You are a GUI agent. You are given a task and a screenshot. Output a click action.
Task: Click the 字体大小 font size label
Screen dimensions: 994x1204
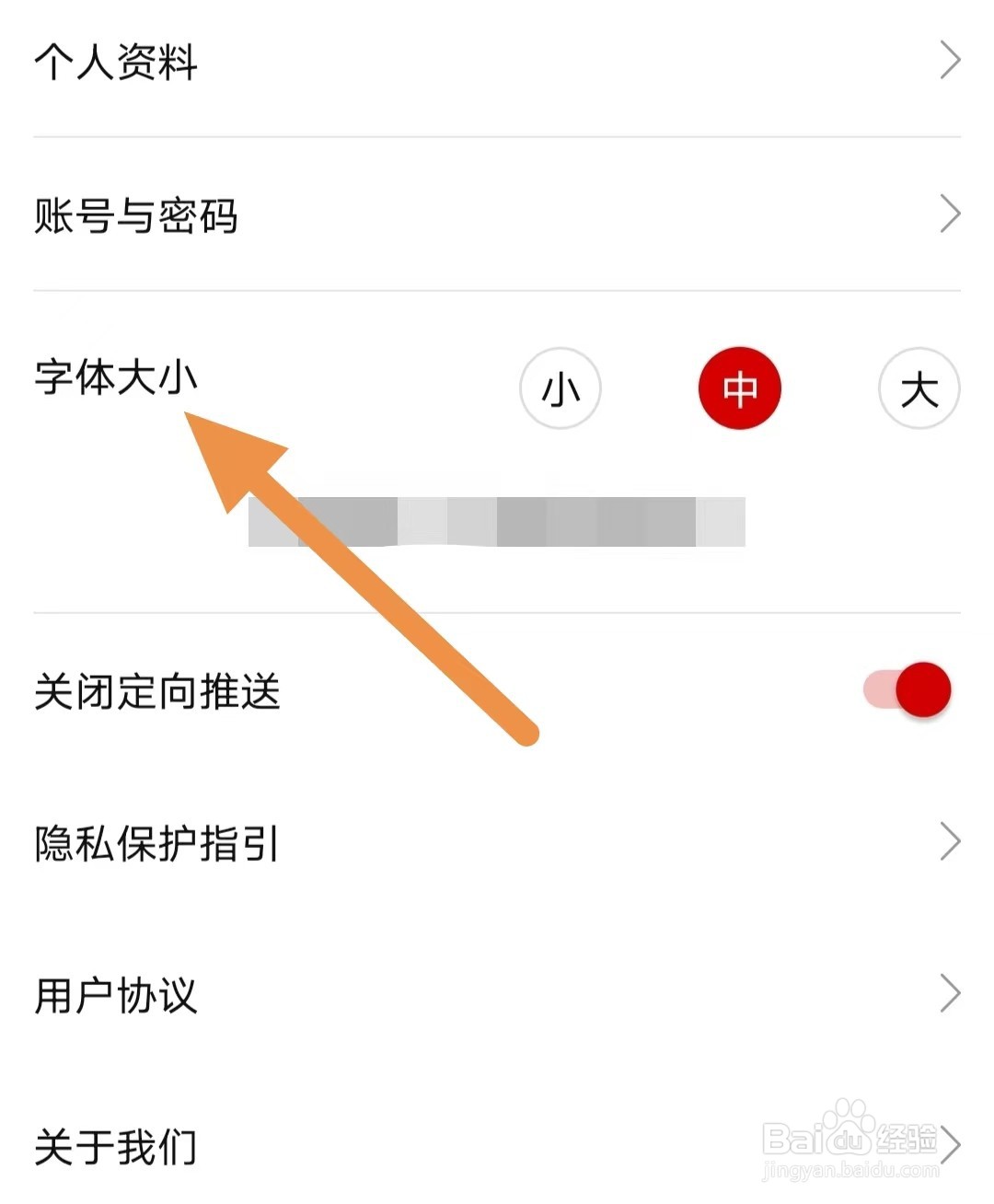115,375
